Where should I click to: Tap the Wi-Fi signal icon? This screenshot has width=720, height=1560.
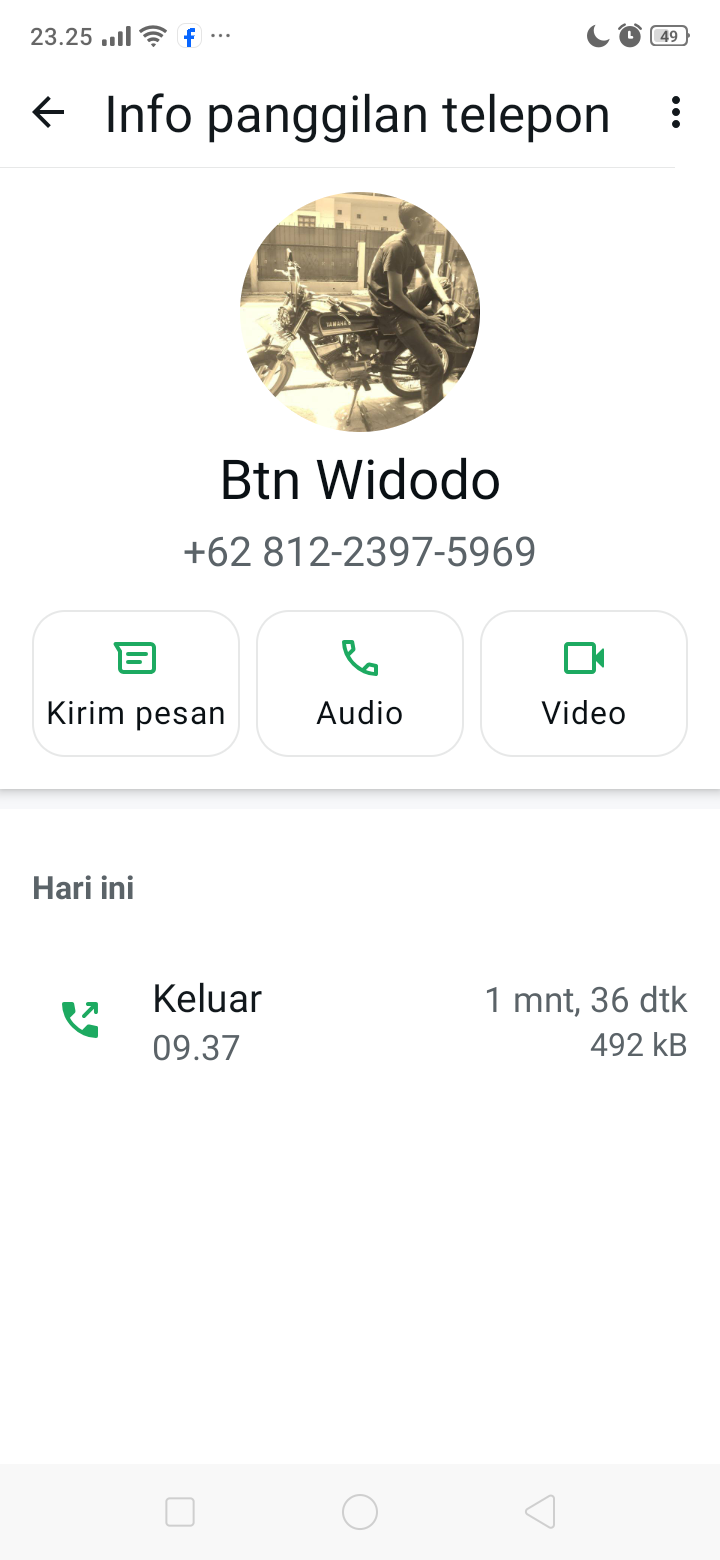(151, 35)
